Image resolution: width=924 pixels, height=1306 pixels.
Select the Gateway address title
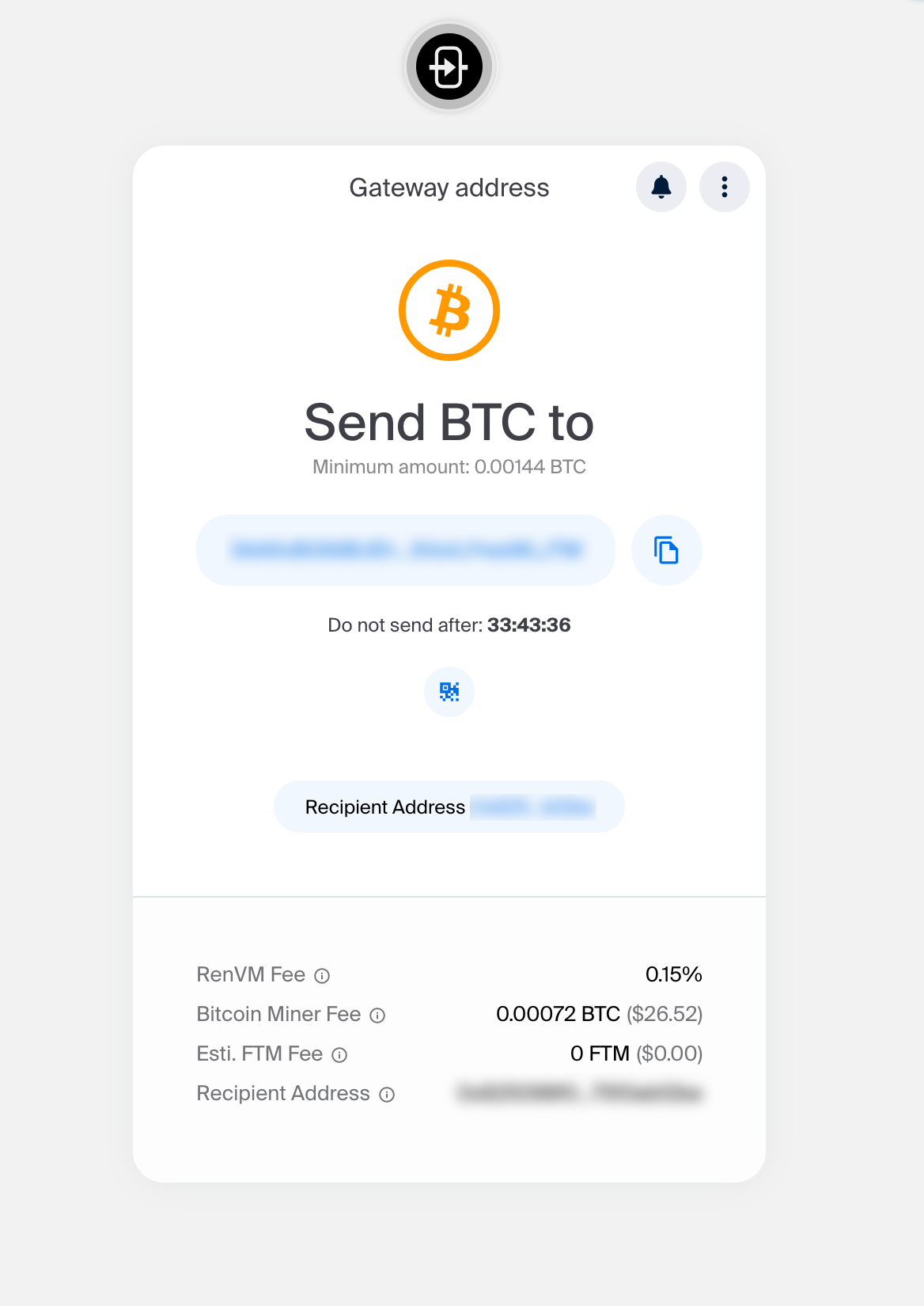[449, 188]
